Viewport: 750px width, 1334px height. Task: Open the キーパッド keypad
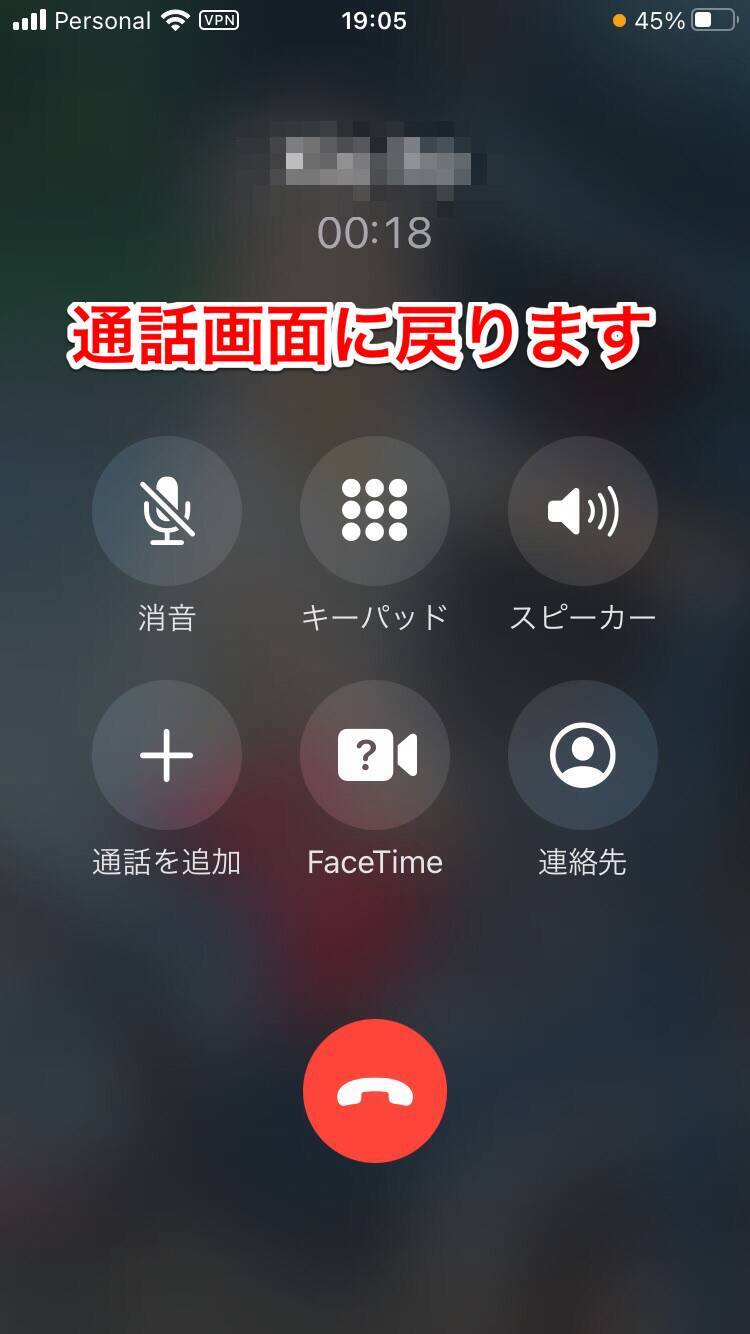[x=375, y=511]
